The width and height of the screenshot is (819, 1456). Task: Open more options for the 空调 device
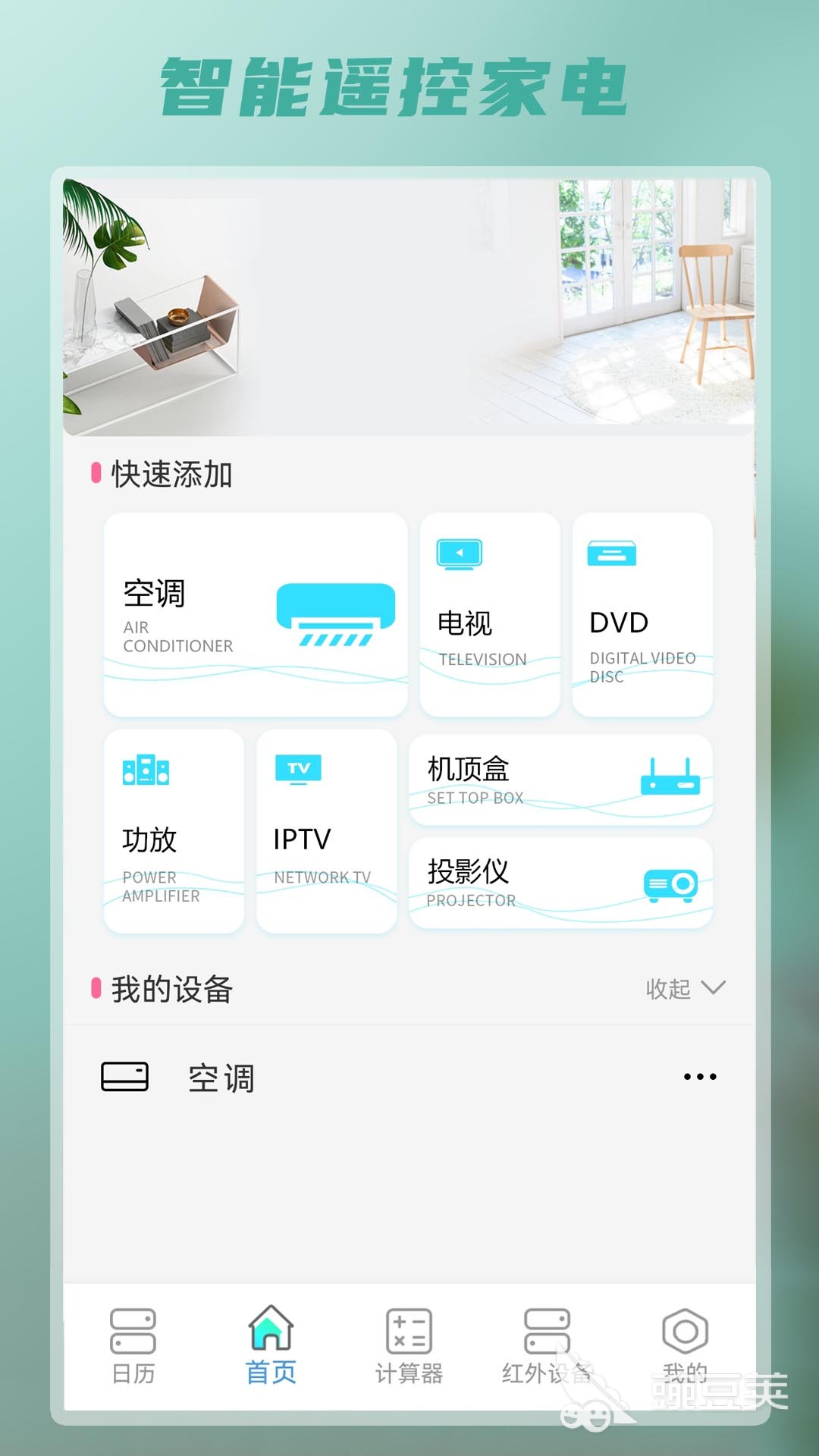[x=698, y=1075]
